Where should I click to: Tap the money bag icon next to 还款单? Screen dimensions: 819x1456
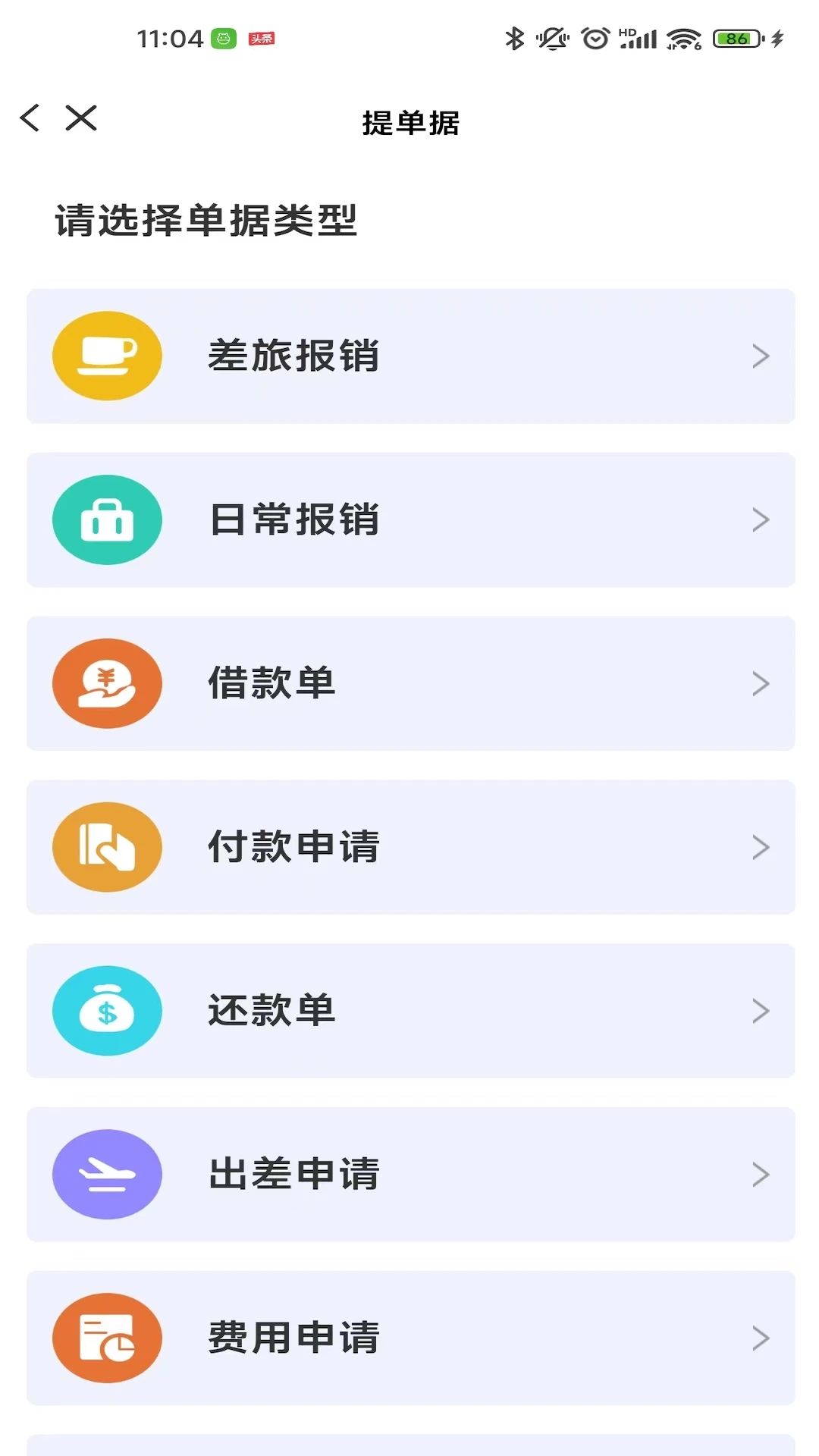pyautogui.click(x=106, y=1010)
